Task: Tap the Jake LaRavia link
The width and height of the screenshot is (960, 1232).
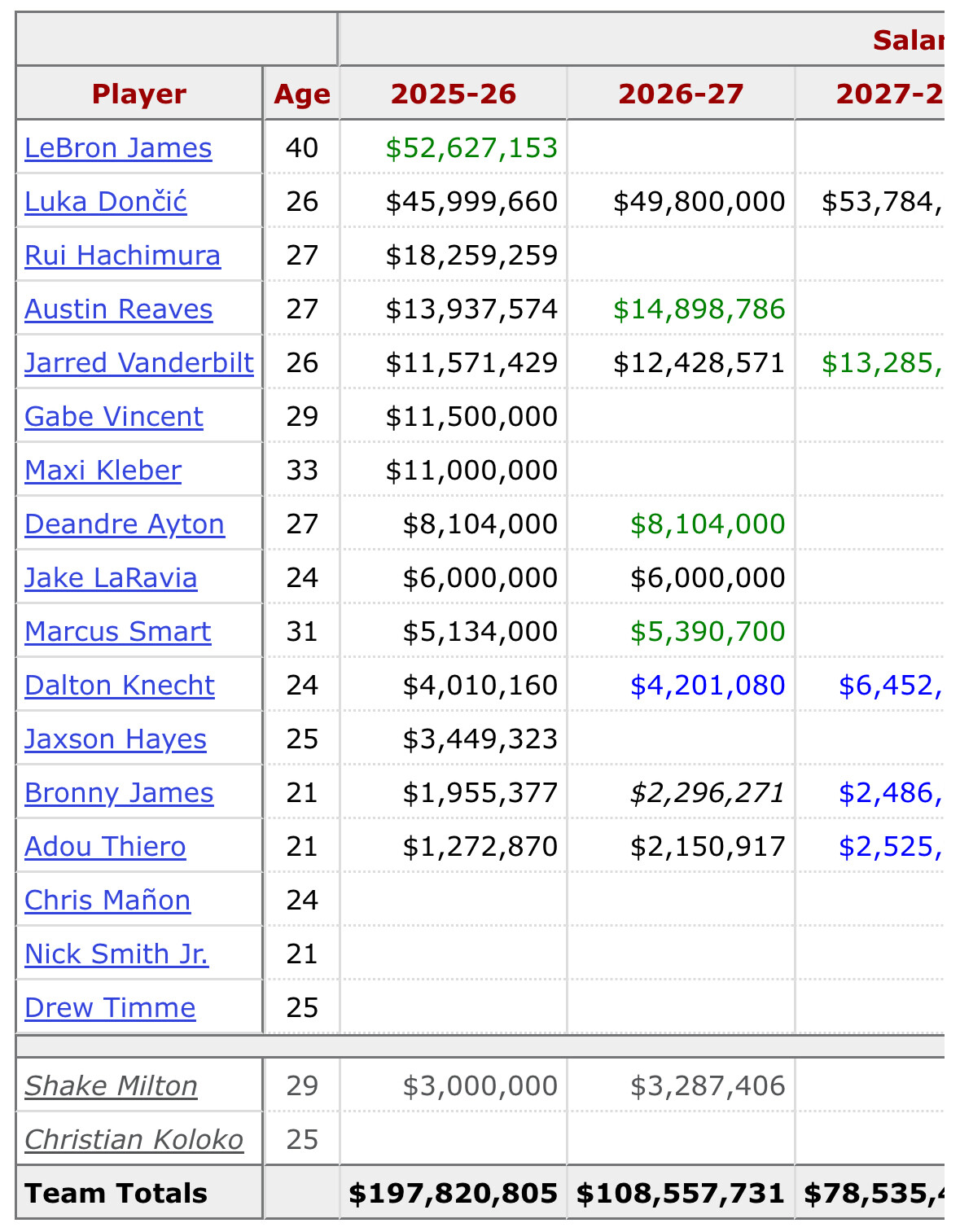Action: click(x=111, y=578)
